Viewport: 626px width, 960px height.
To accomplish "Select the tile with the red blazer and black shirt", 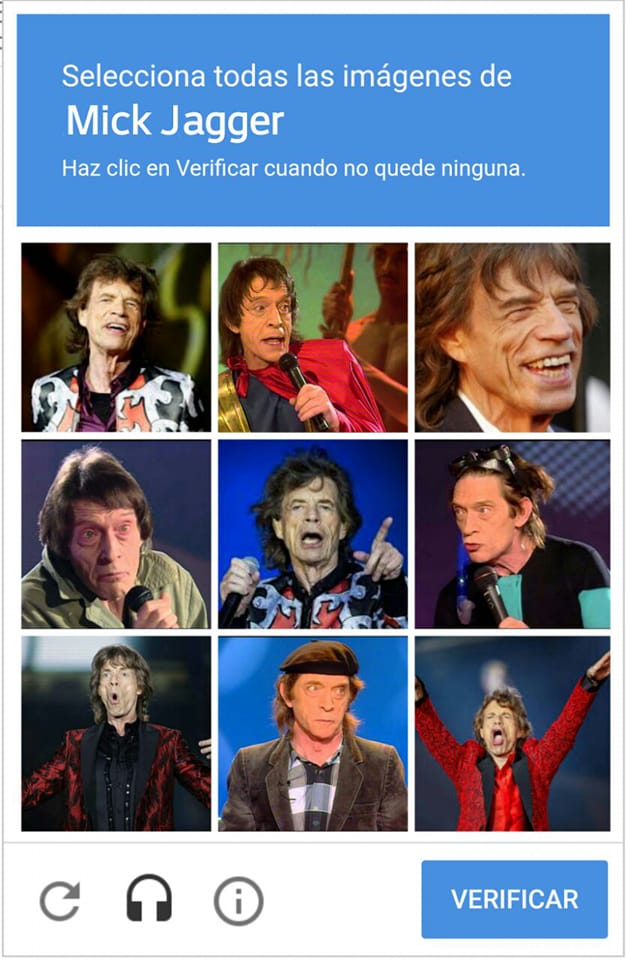I will (116, 734).
